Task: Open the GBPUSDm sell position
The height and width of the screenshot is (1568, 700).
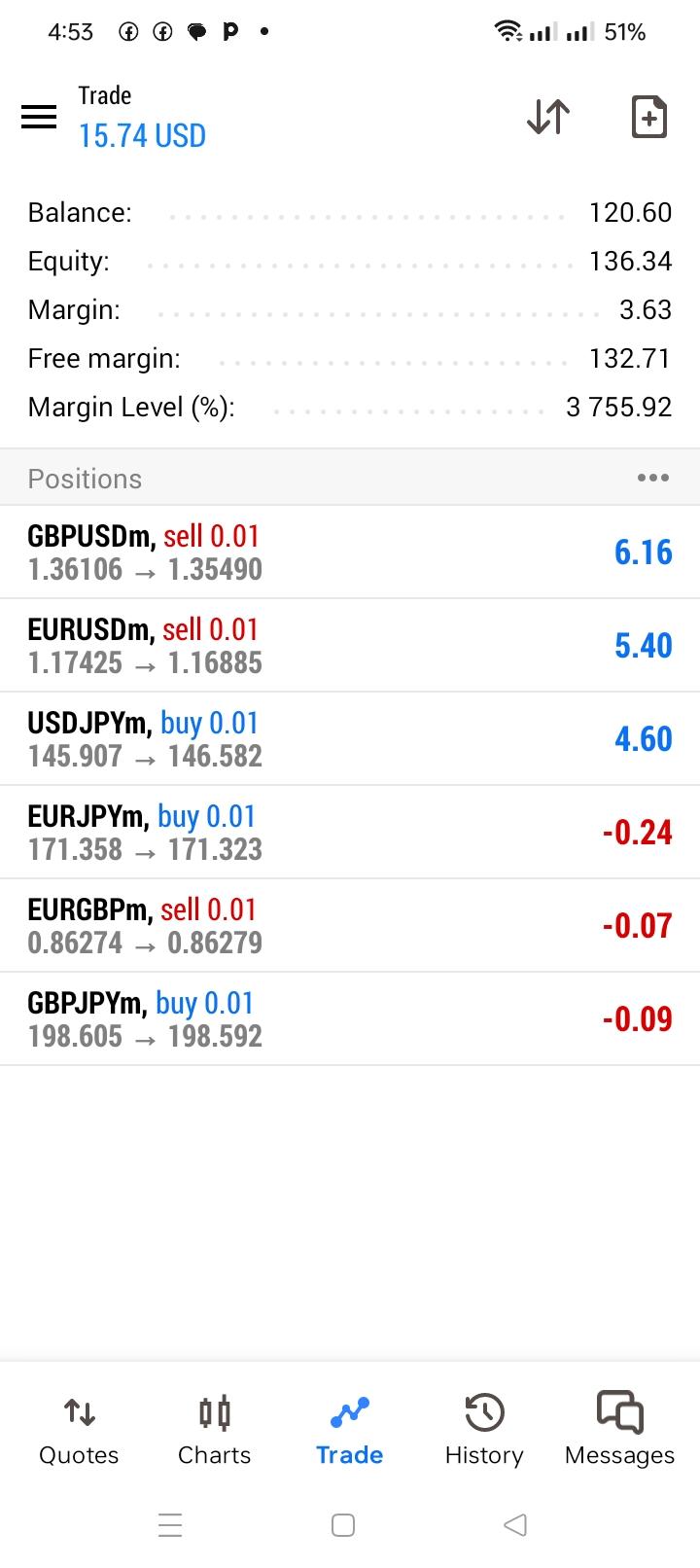Action: click(x=350, y=552)
